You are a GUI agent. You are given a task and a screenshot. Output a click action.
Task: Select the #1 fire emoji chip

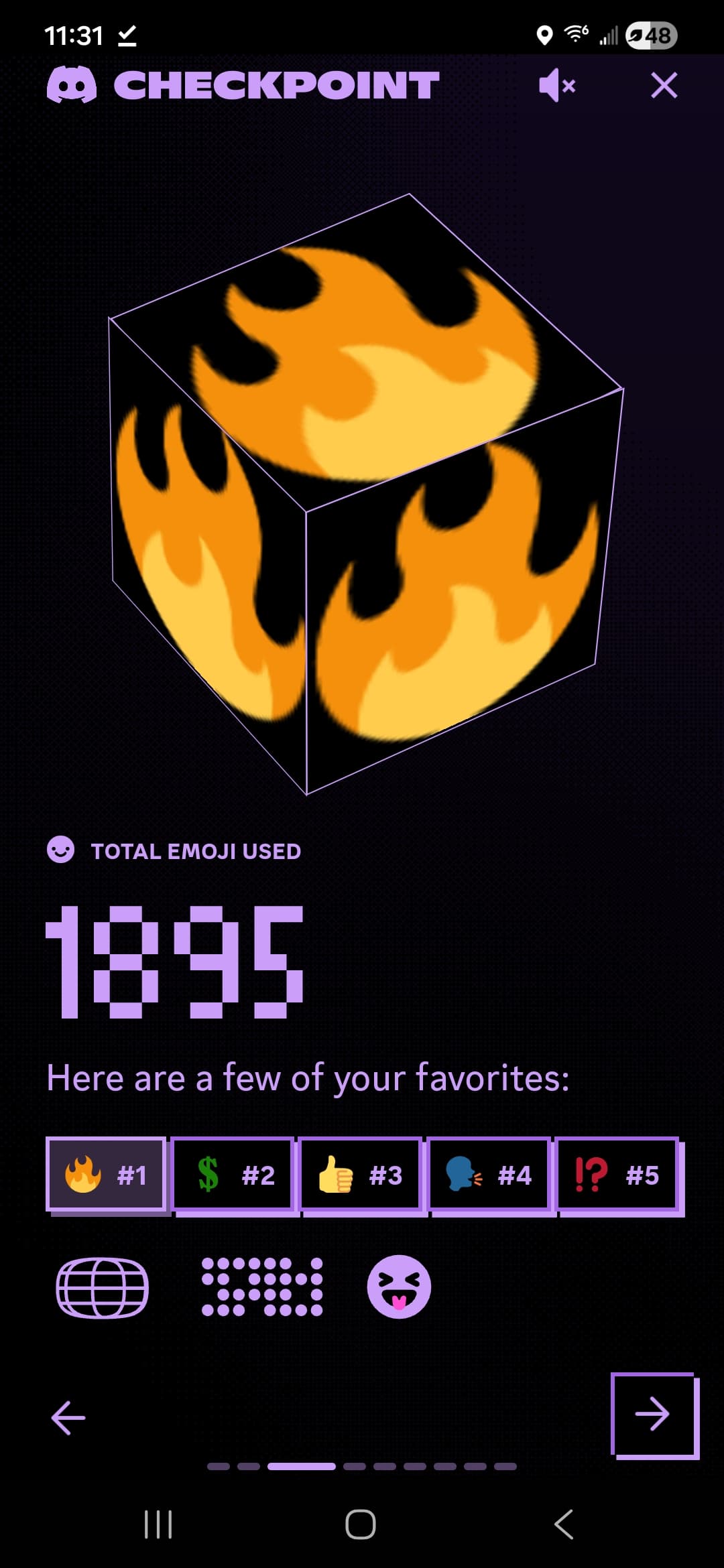point(106,1175)
